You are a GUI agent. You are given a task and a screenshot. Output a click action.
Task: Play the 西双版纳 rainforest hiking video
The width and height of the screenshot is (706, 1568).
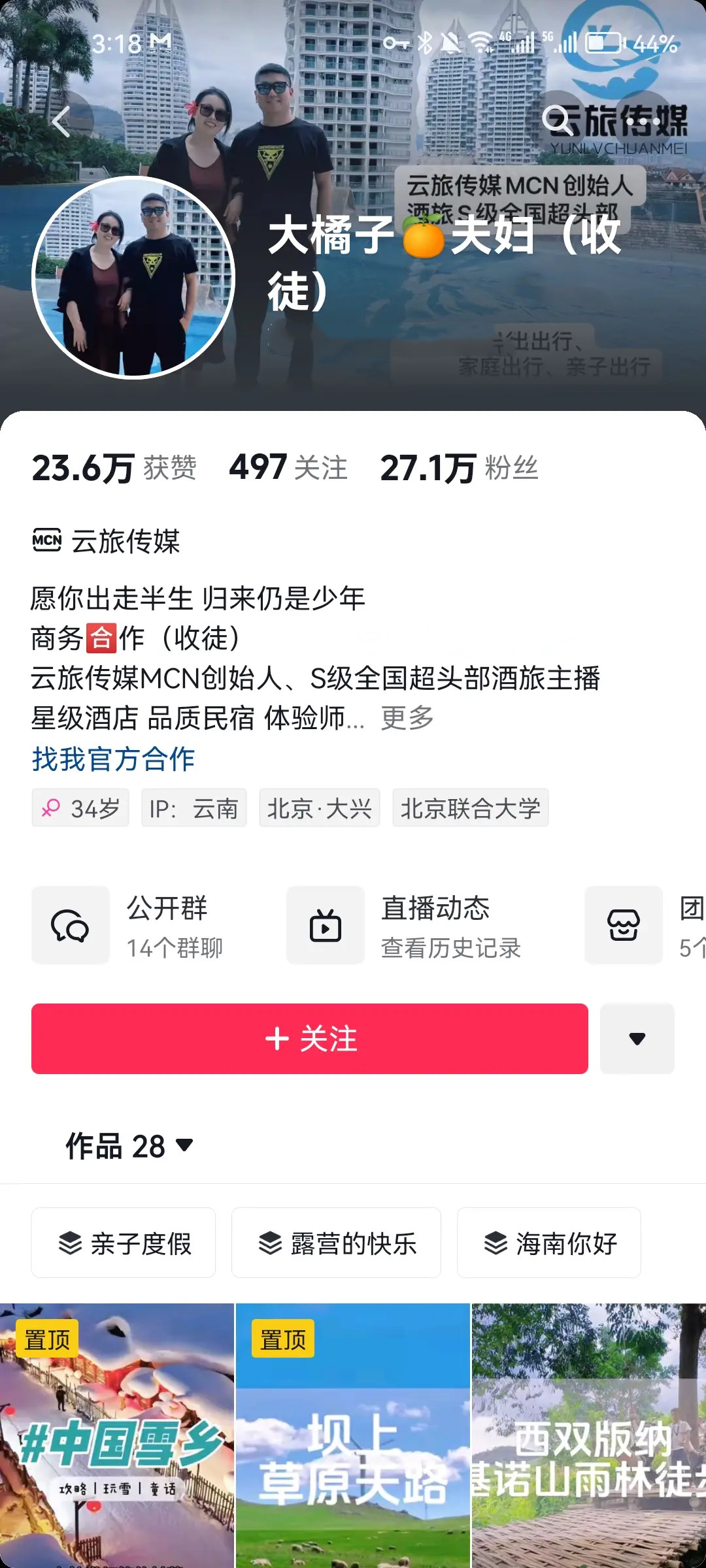(x=588, y=1437)
